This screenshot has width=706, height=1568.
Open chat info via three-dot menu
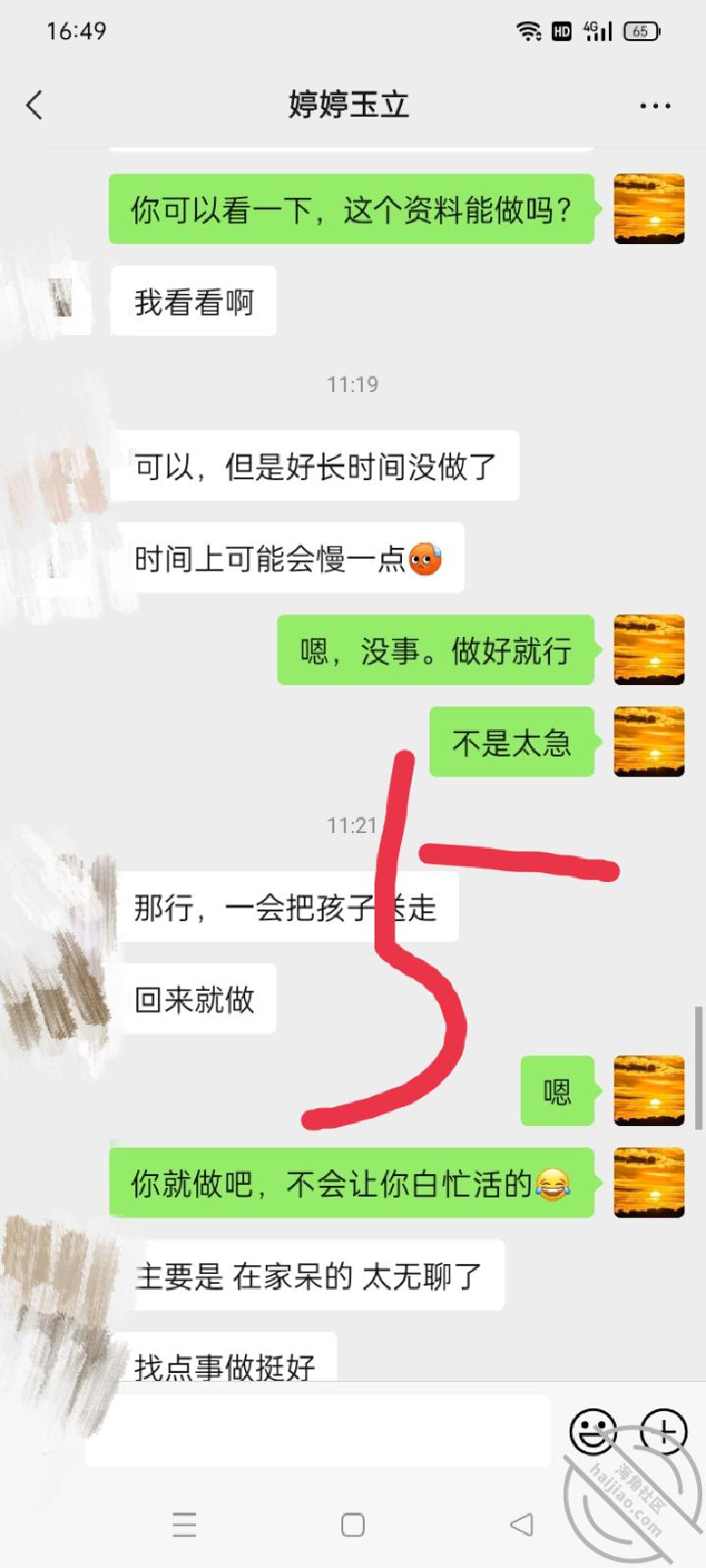(x=655, y=106)
